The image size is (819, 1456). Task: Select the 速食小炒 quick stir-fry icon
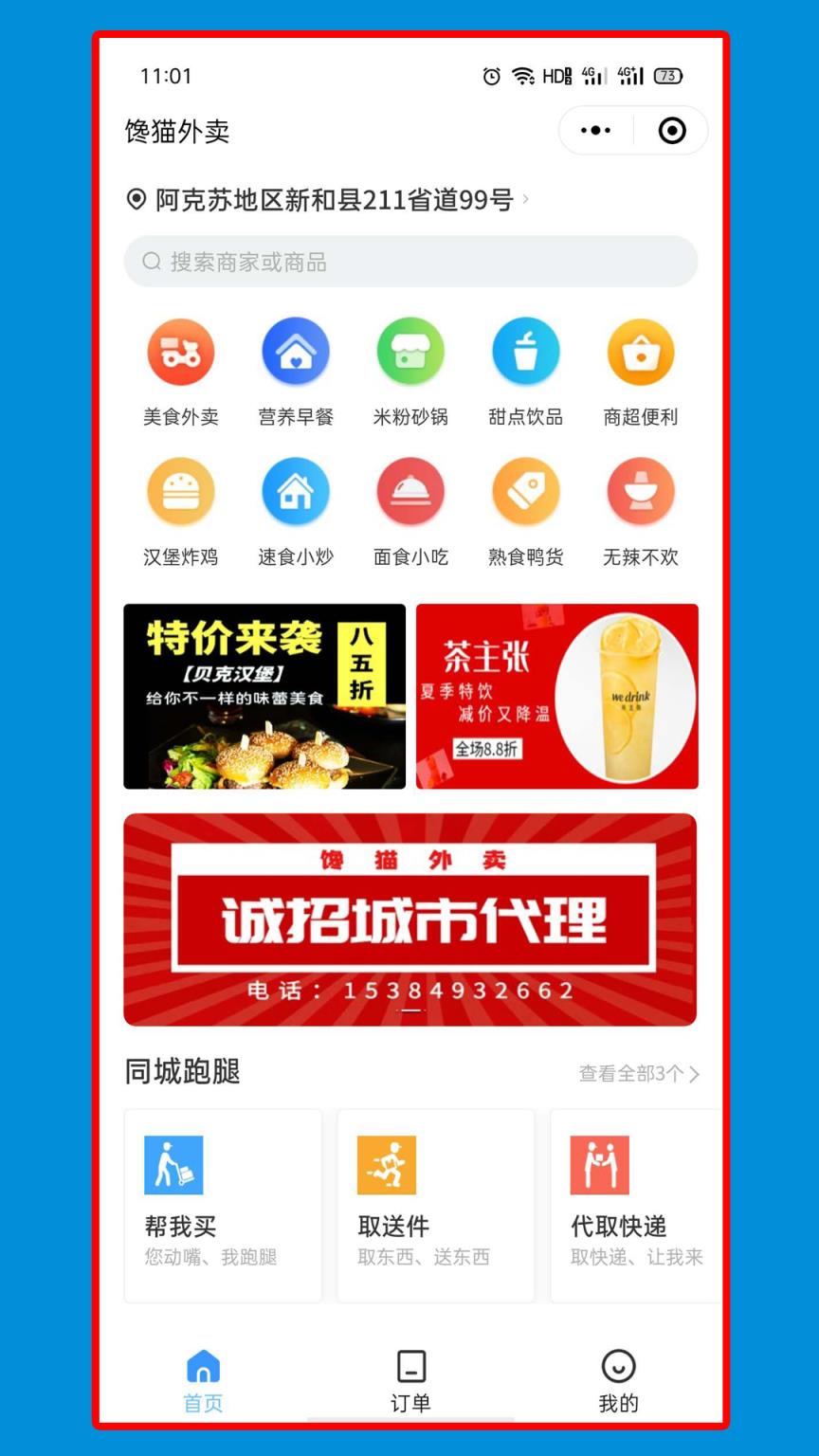pyautogui.click(x=296, y=509)
